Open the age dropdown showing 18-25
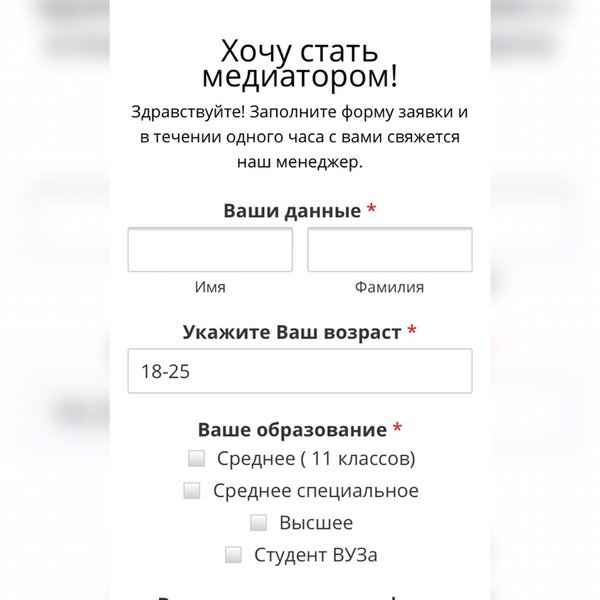This screenshot has height=600, width=600. click(x=300, y=371)
